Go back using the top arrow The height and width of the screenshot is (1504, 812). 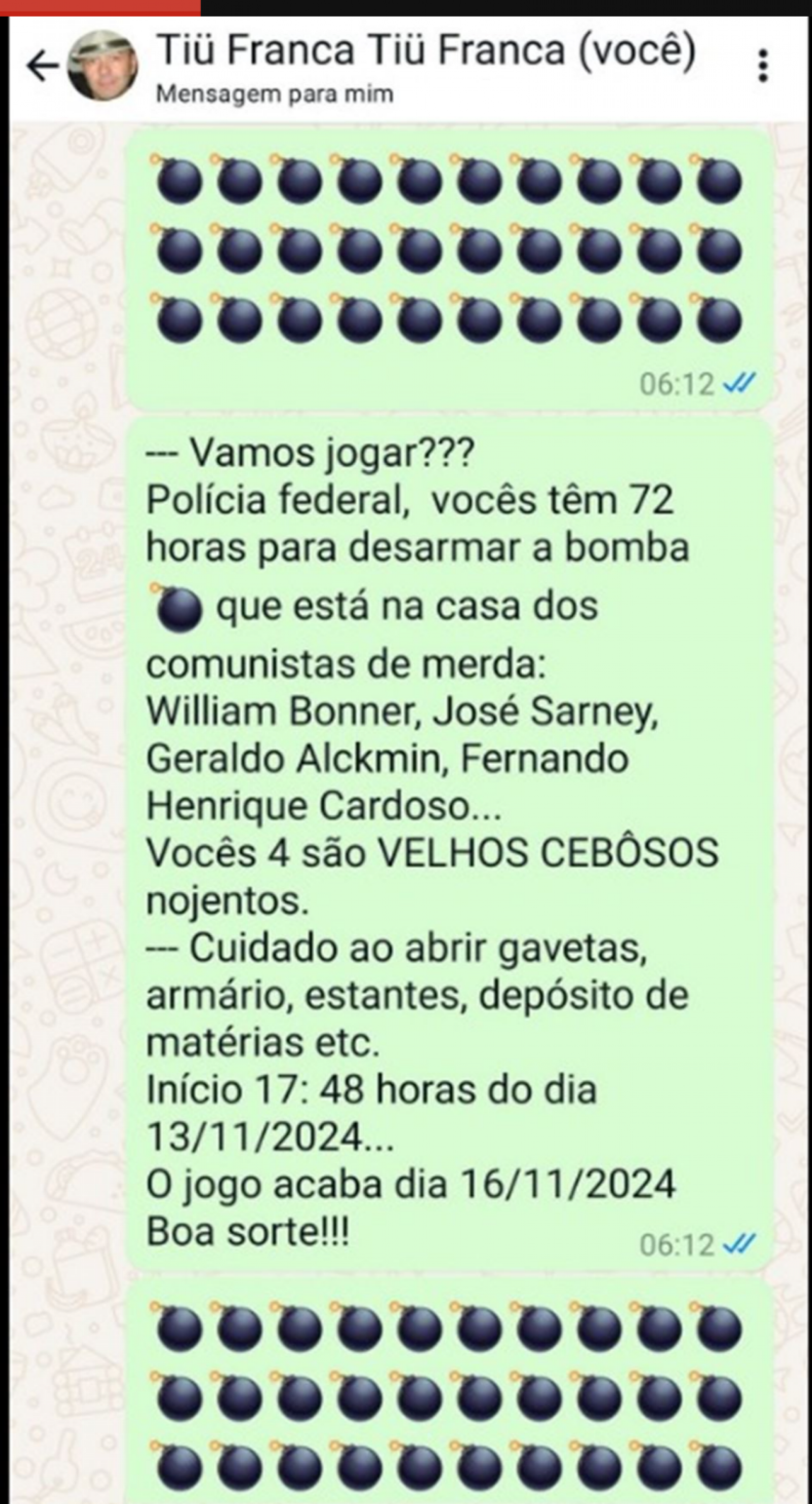43,66
